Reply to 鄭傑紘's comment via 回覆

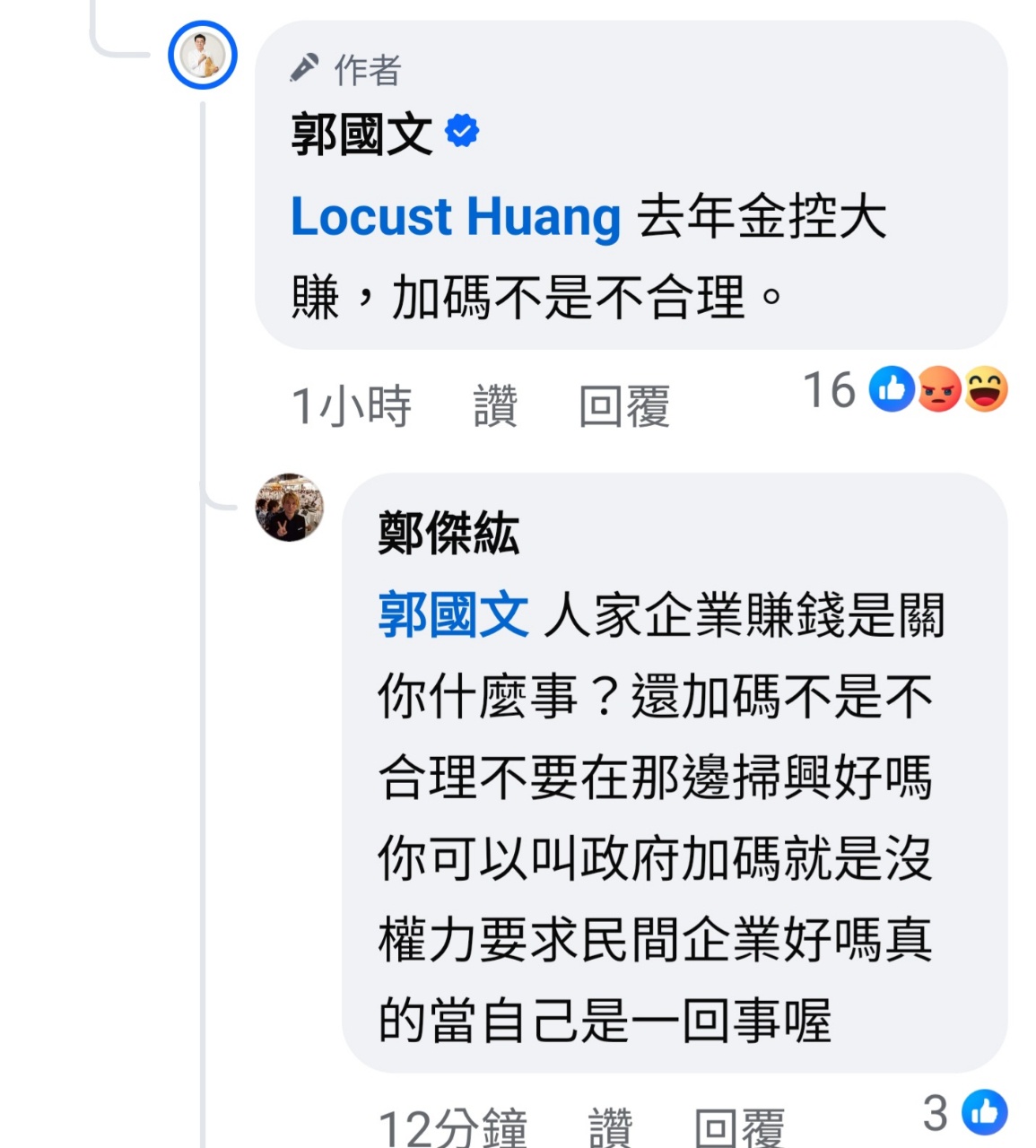739,1126
